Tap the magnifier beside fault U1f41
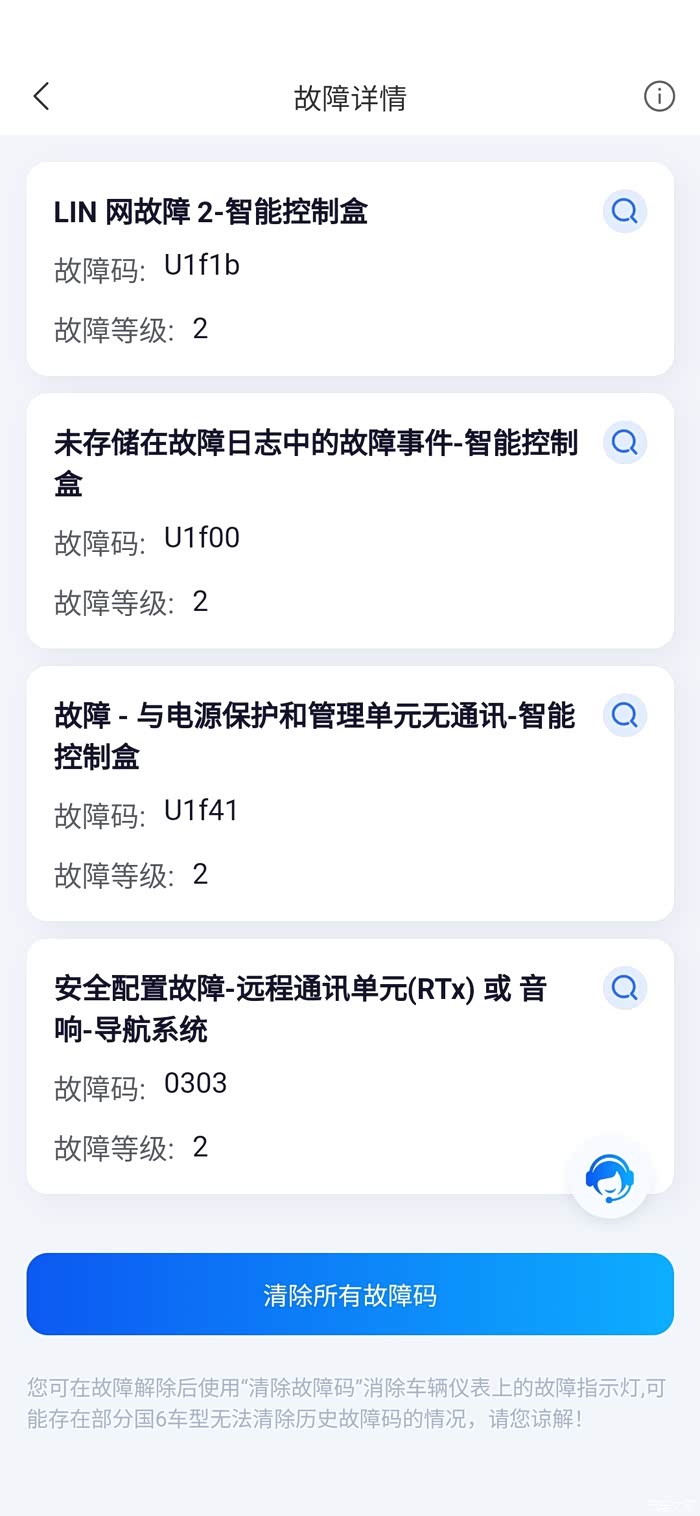 (x=625, y=715)
